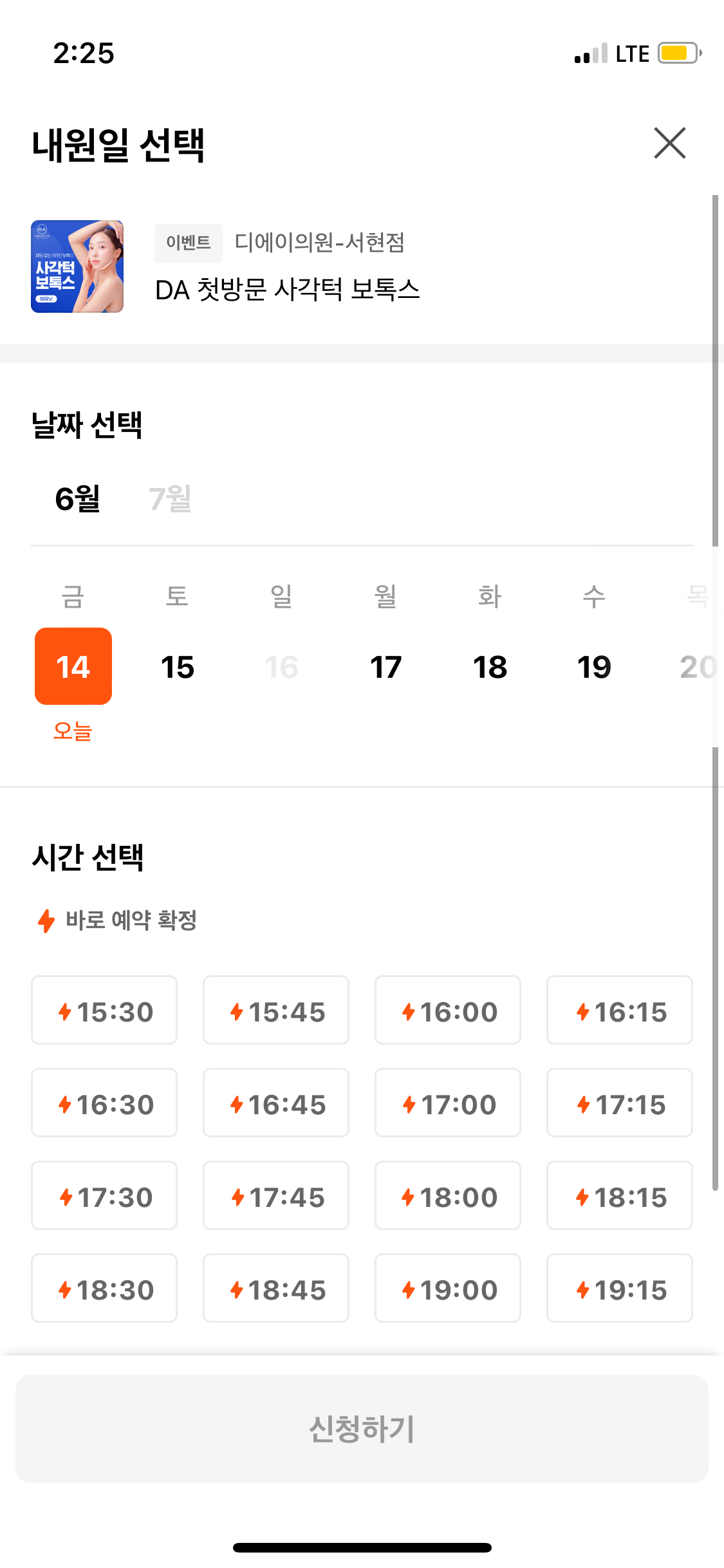Select the 16:45 time slot
This screenshot has height=1568, width=724.
276,1103
